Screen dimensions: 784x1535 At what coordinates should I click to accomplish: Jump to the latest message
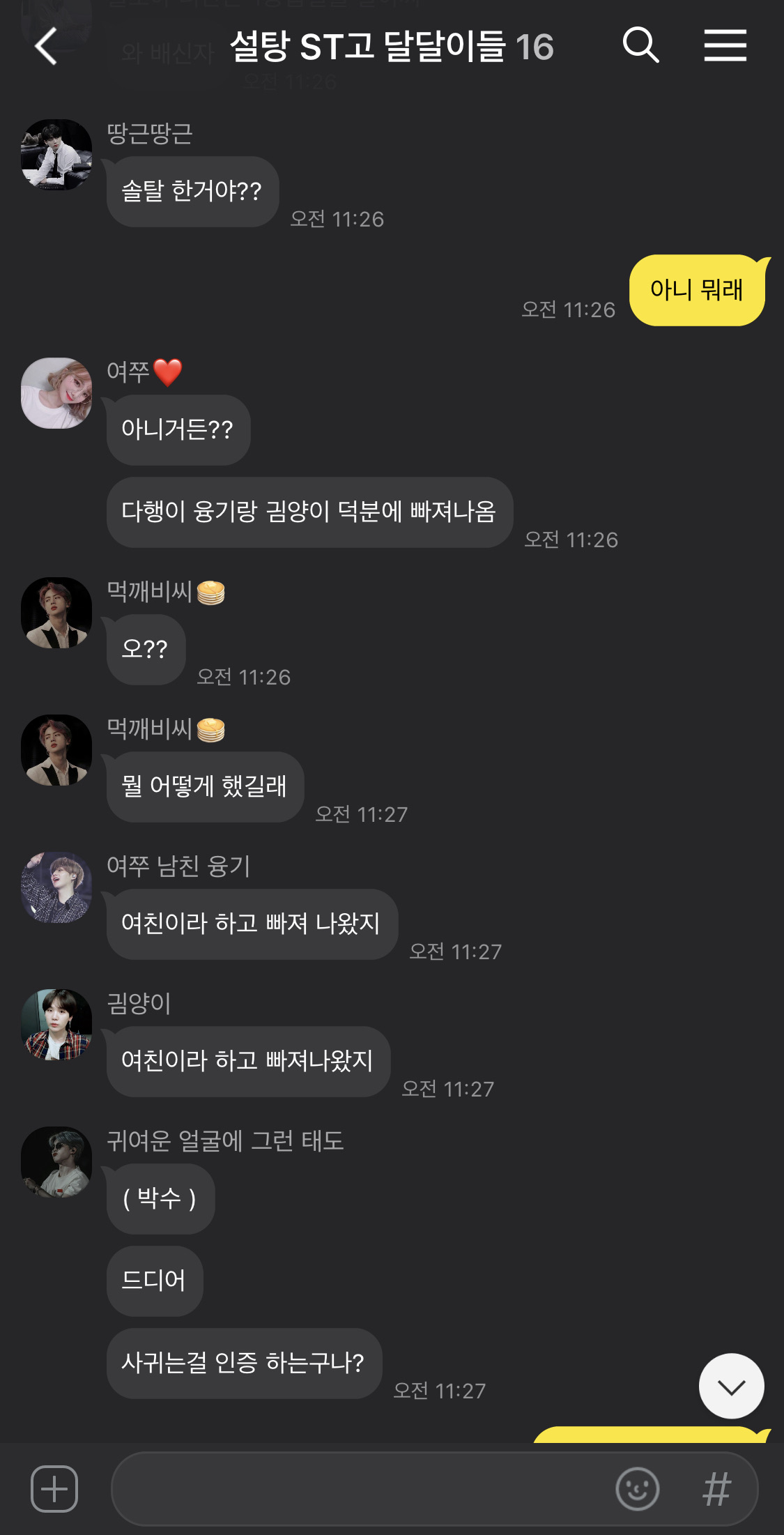click(731, 1386)
